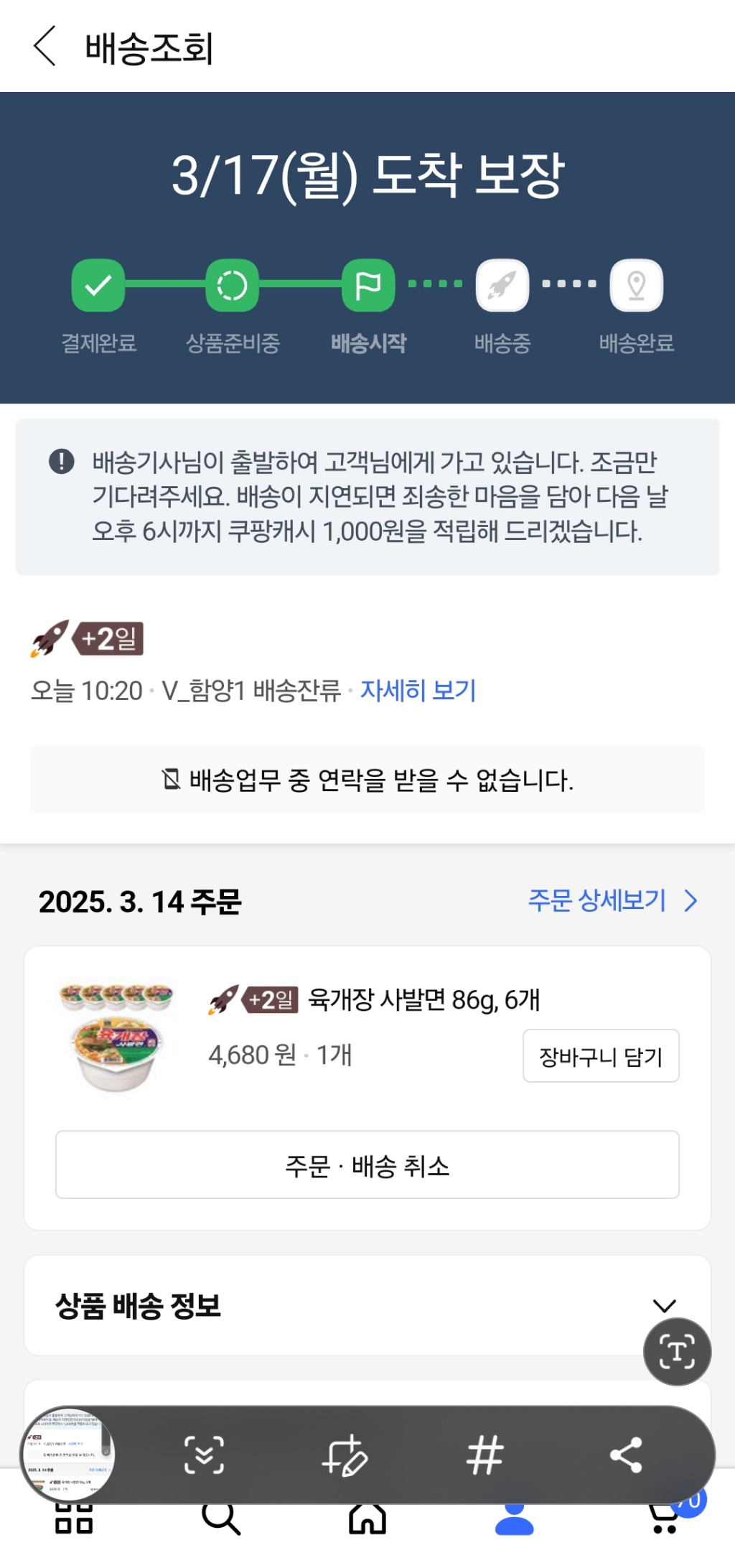Switch to the search tab

click(x=220, y=1519)
